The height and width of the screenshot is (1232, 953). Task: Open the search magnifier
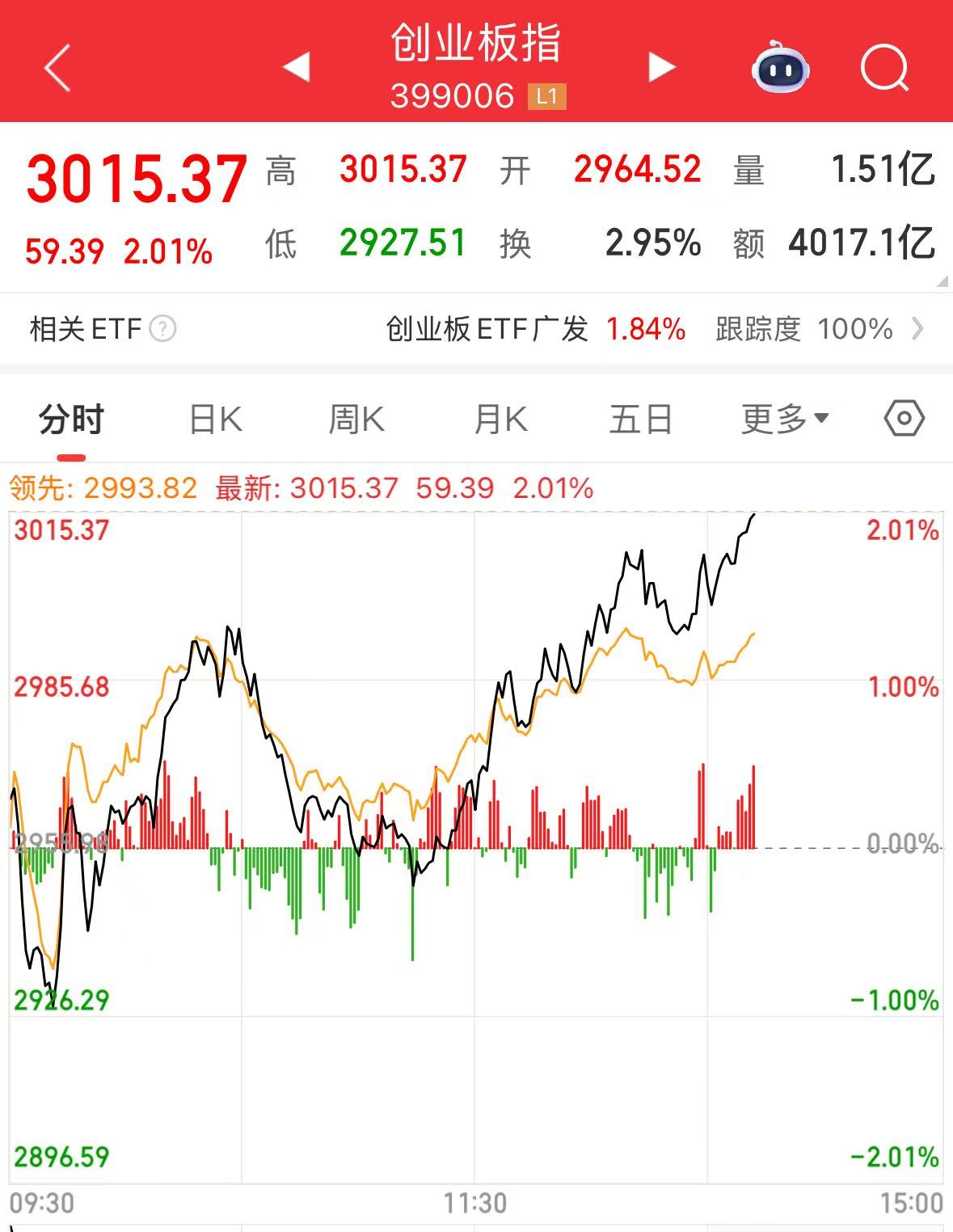(x=884, y=68)
